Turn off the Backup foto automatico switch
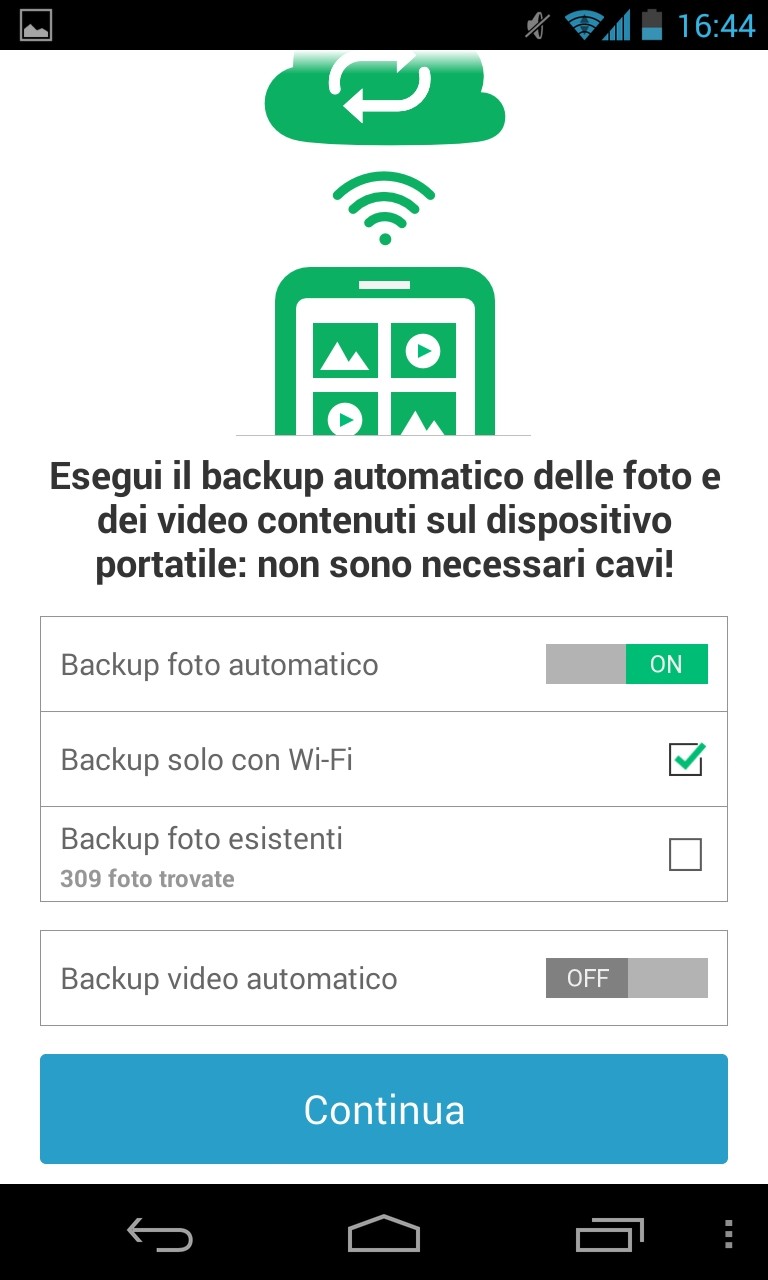768x1280 pixels. coord(627,664)
